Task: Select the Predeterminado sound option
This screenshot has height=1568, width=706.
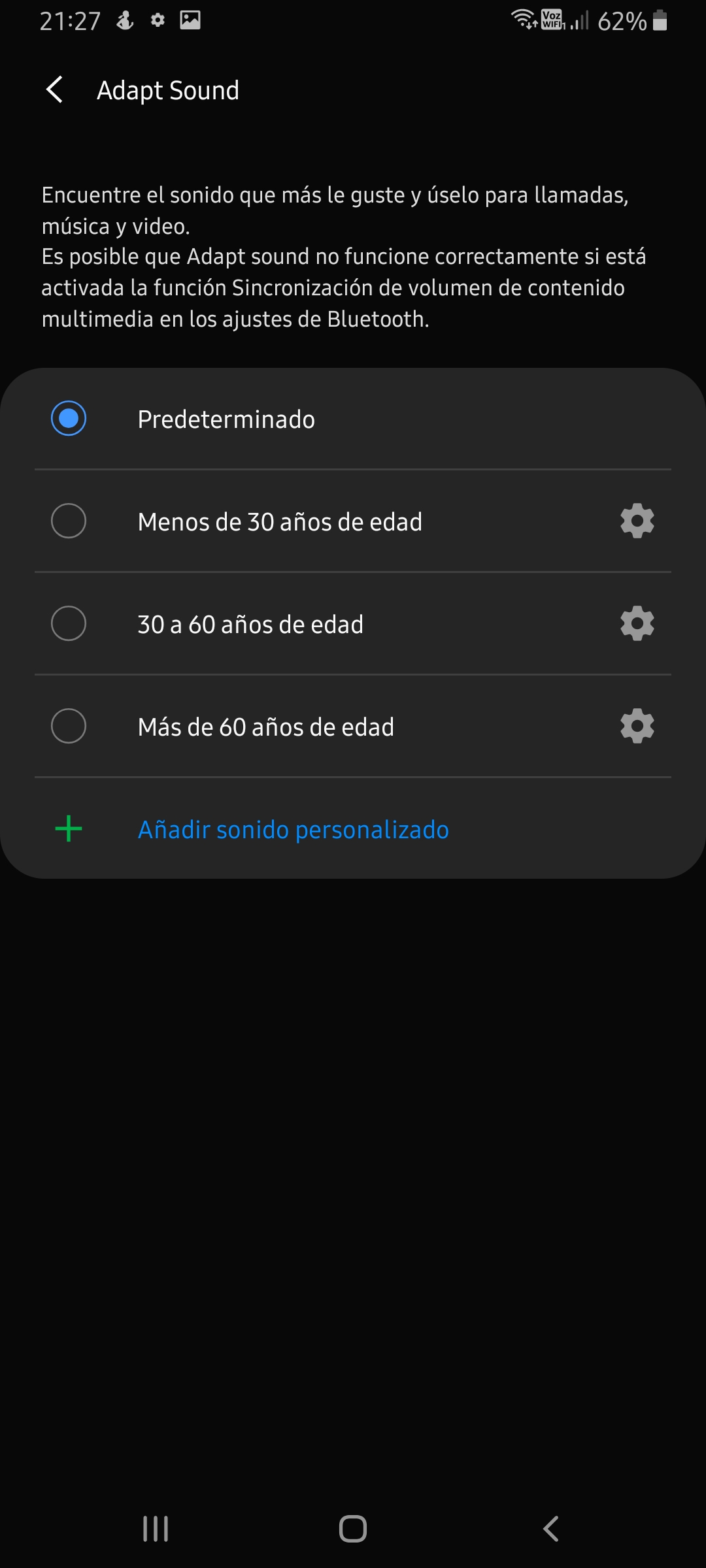Action: tap(69, 419)
